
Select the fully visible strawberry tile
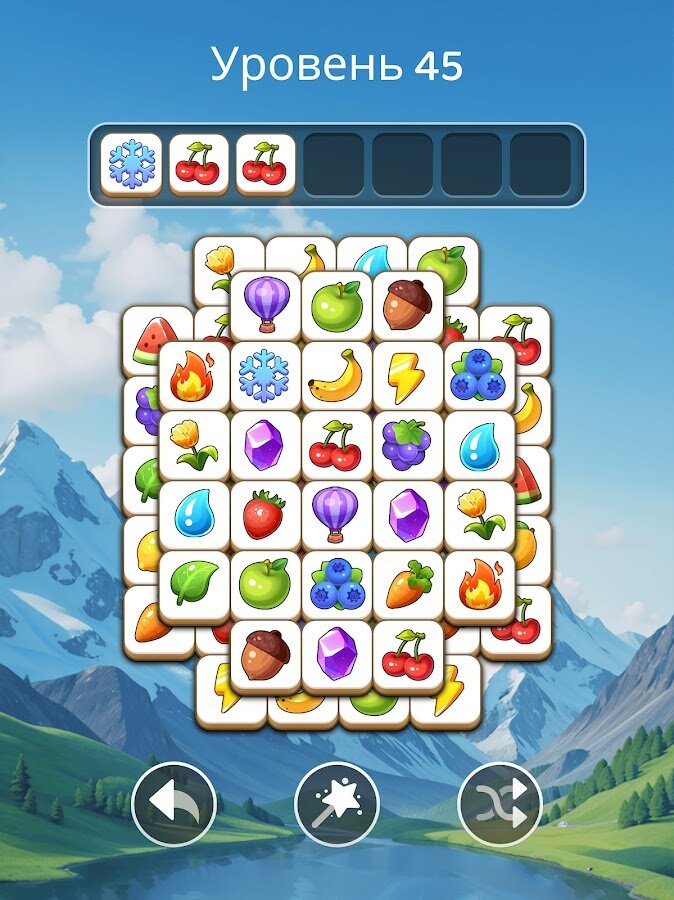coord(265,515)
